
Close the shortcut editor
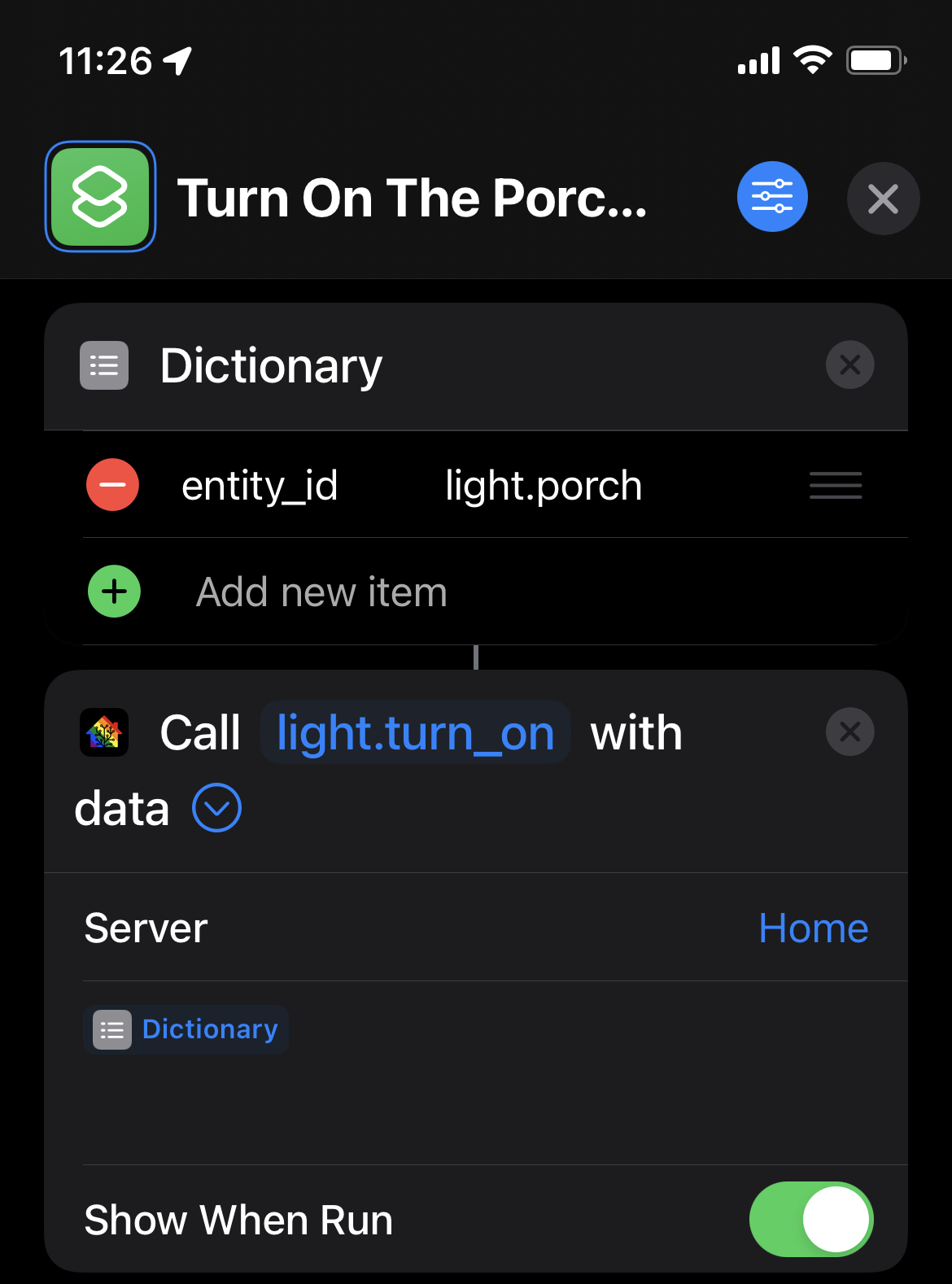(x=883, y=199)
